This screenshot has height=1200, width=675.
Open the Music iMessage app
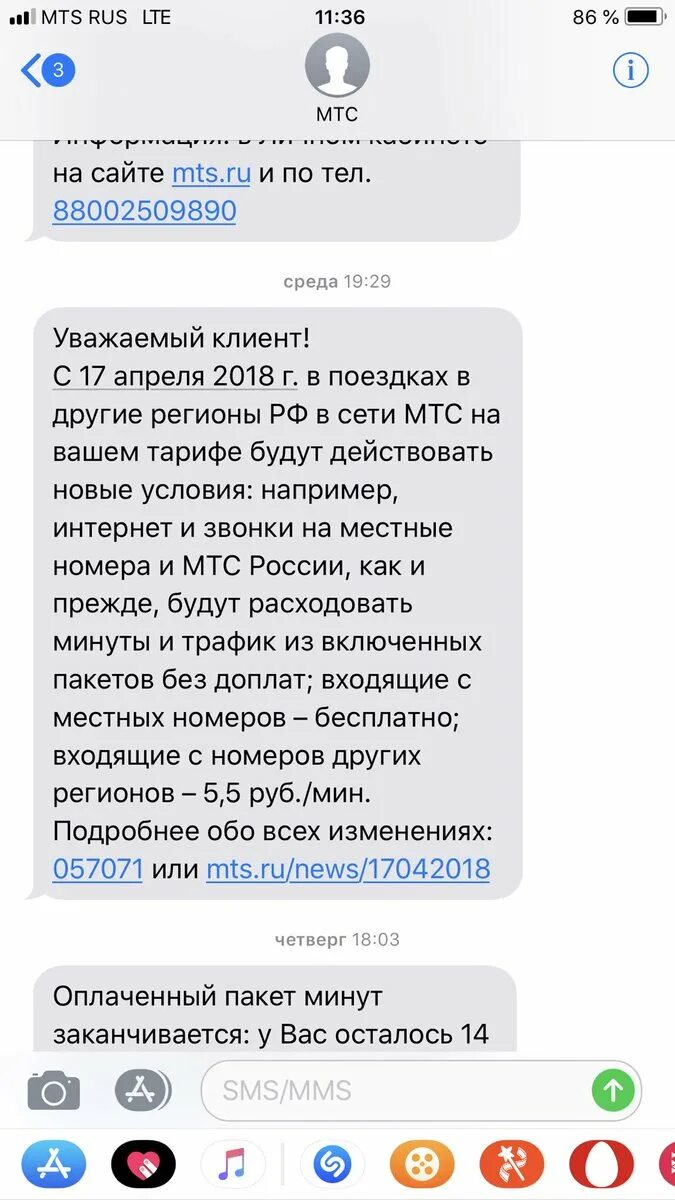[233, 1165]
